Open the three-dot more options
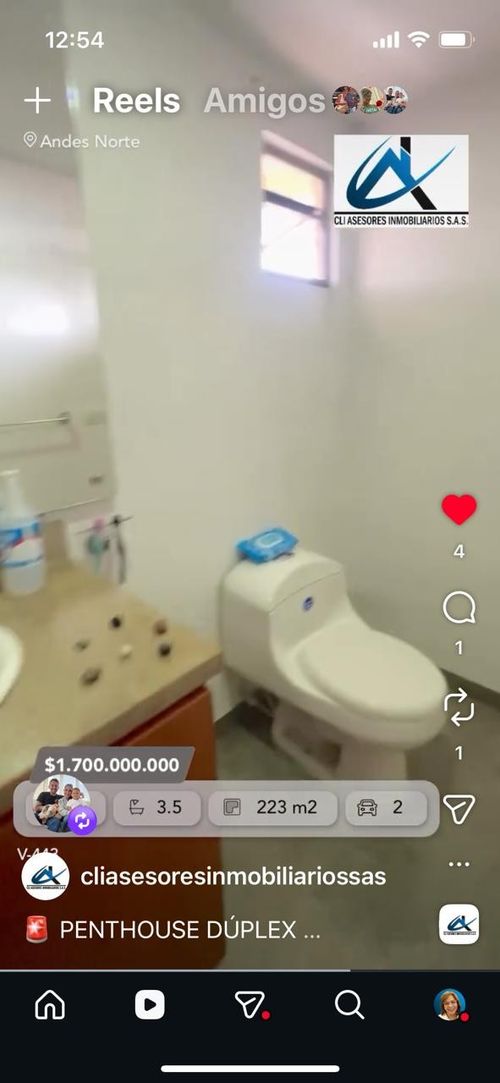Viewport: 500px width, 1083px height. [459, 864]
